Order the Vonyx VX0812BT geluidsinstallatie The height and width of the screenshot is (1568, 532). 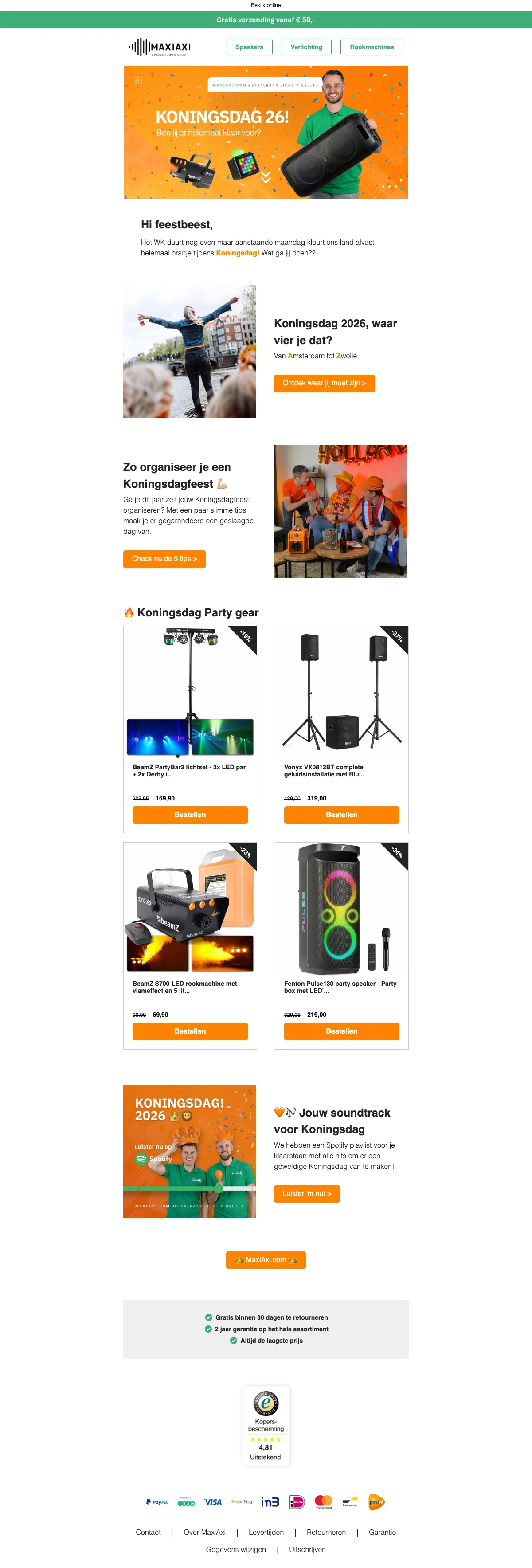point(341,815)
